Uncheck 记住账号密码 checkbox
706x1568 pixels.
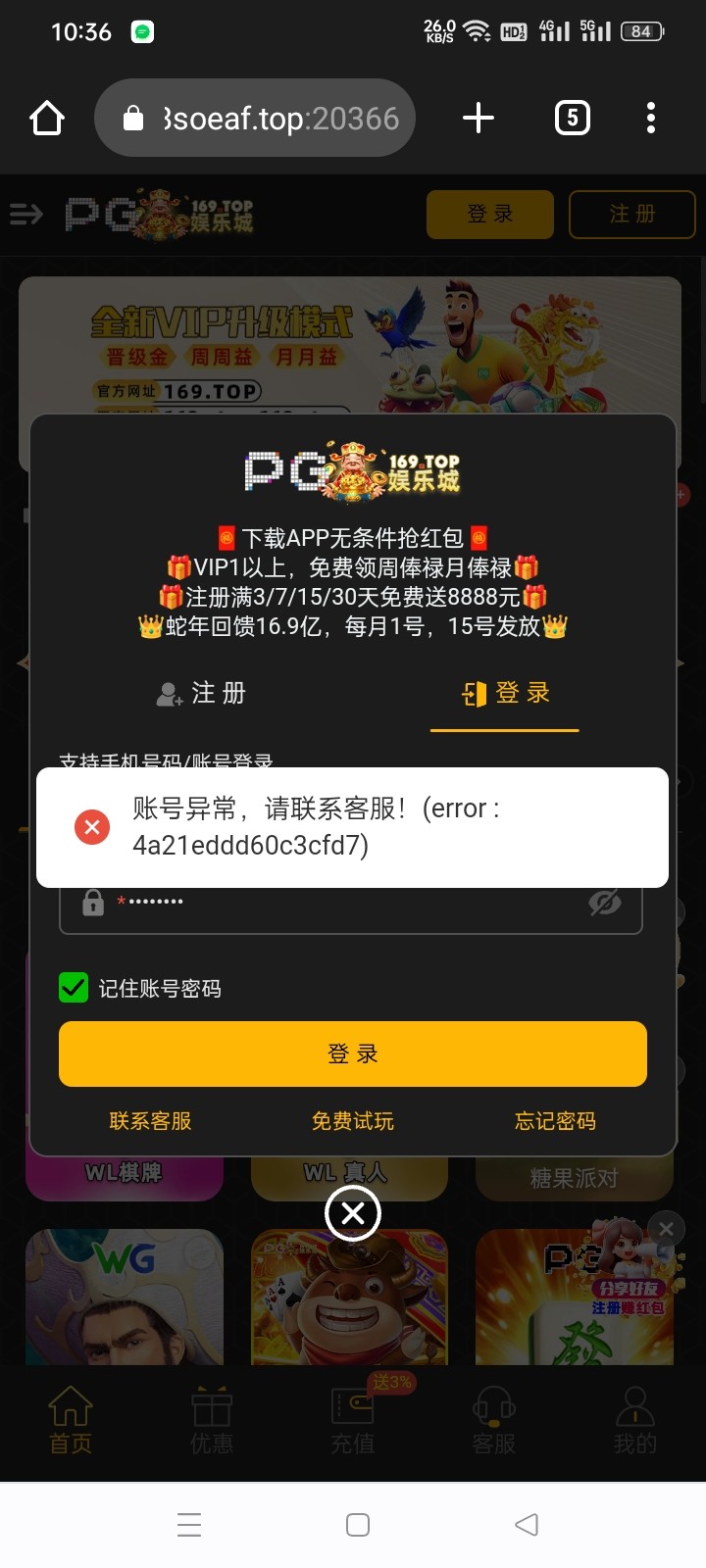(74, 988)
